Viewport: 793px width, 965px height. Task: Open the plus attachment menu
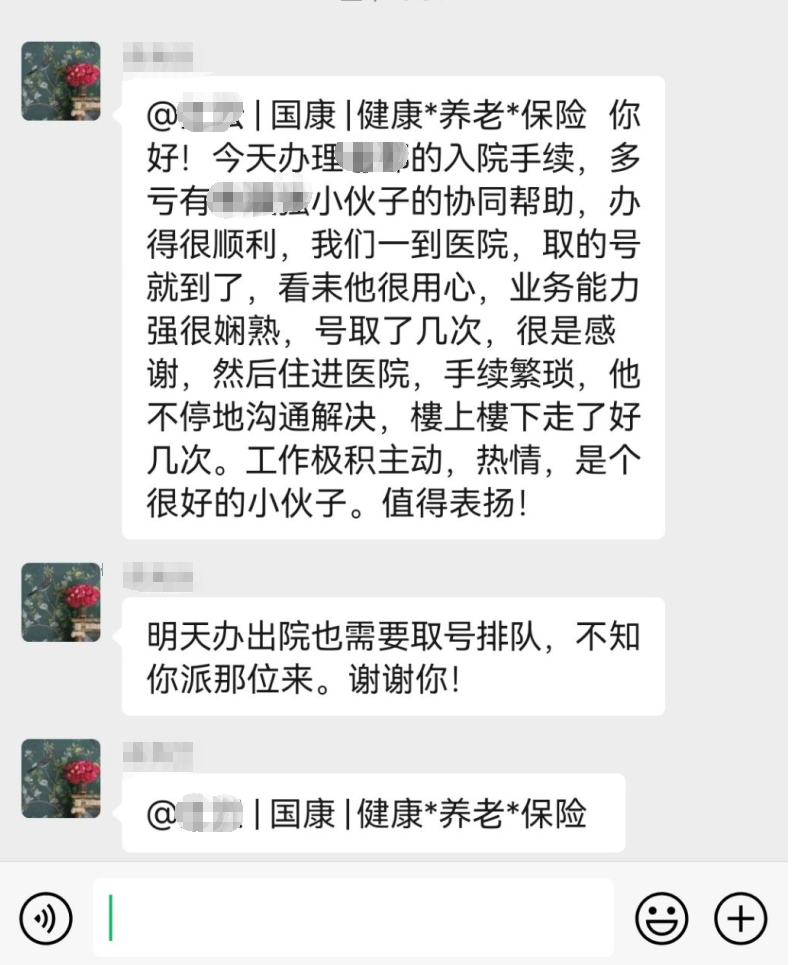740,917
